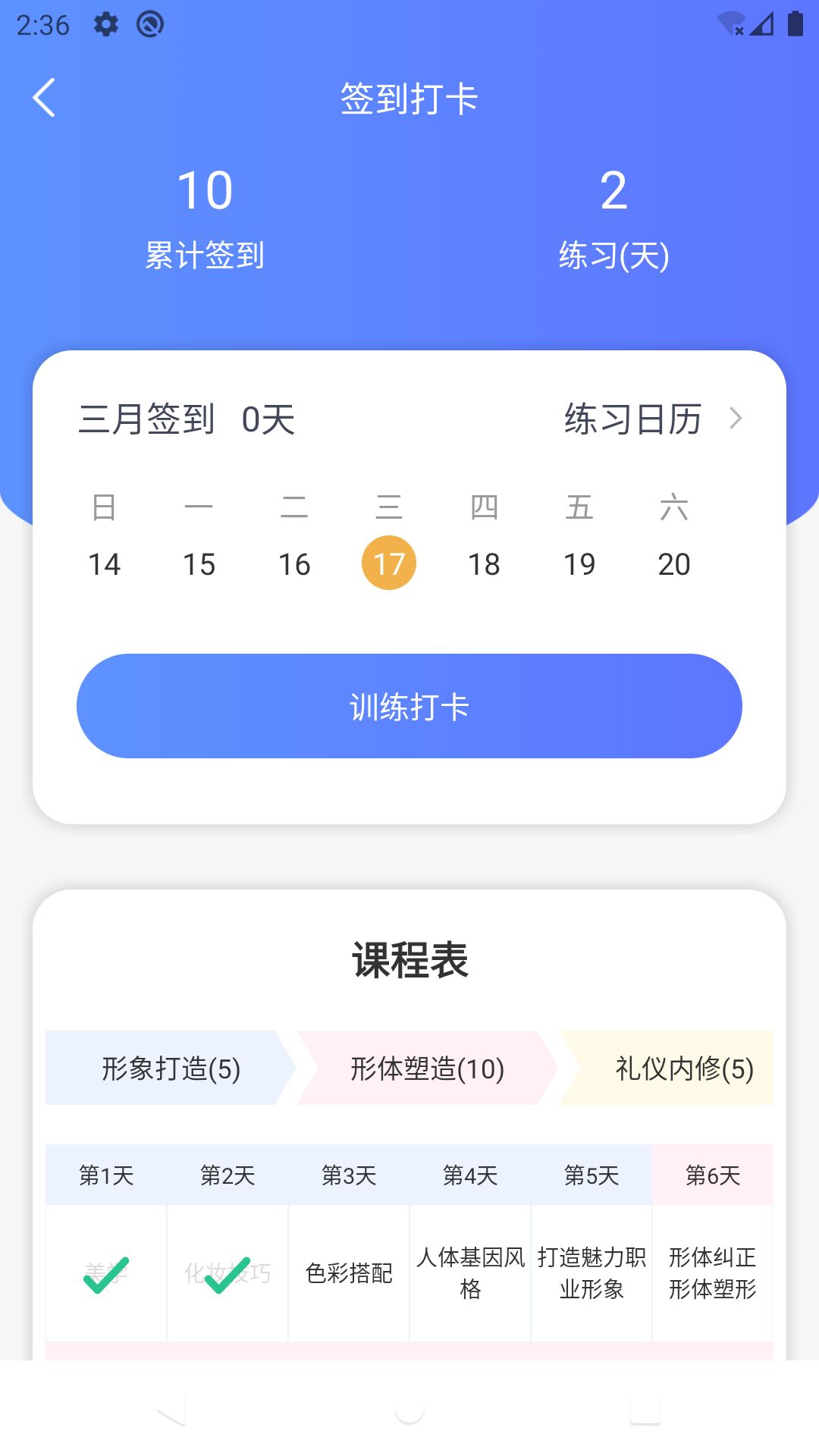Image resolution: width=819 pixels, height=1456 pixels.
Task: Switch to 形体塑造(10) course stage
Action: point(427,1068)
